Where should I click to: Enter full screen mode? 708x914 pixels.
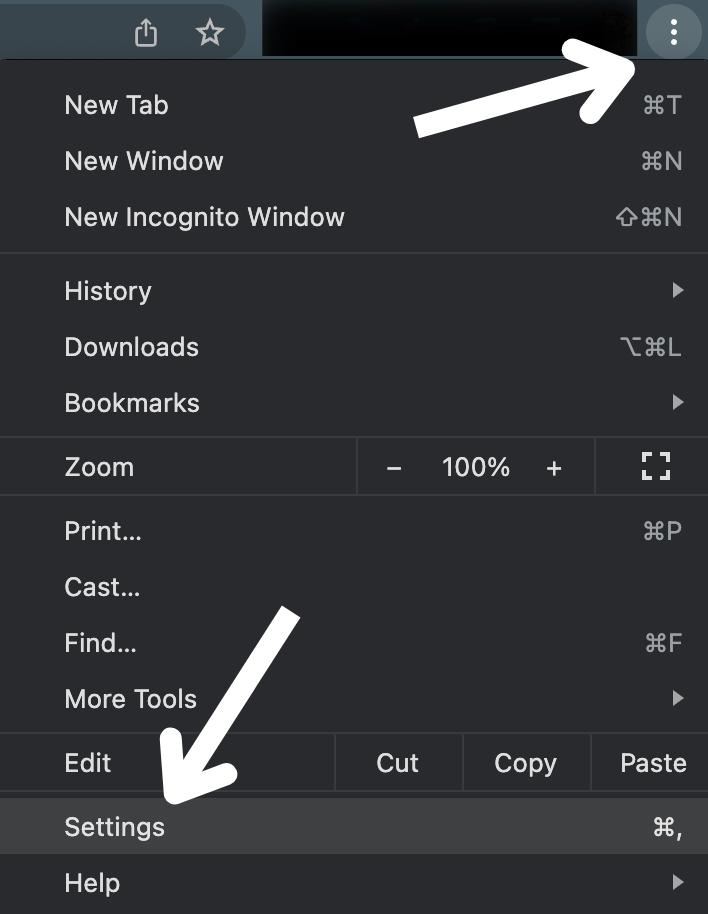coord(655,467)
